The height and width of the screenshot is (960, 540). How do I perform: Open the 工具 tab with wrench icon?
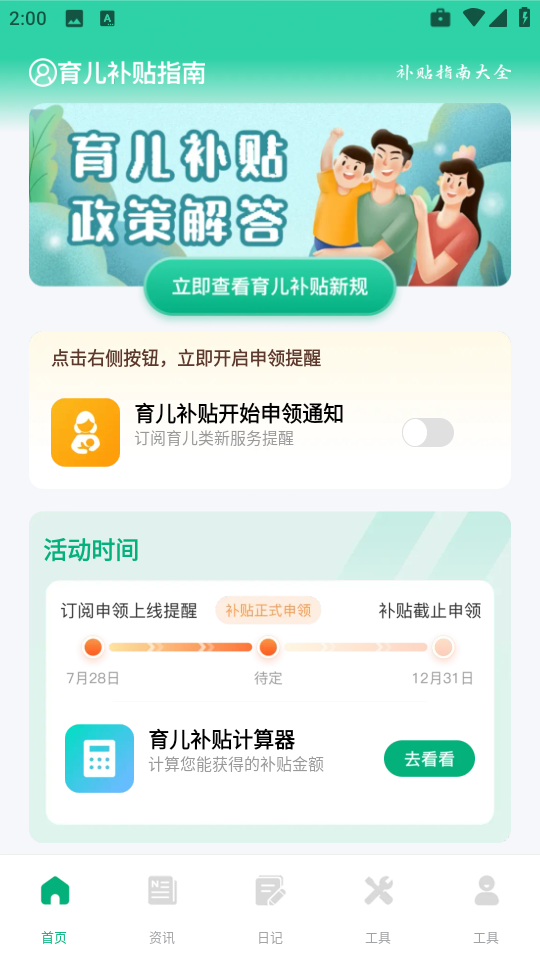click(378, 909)
